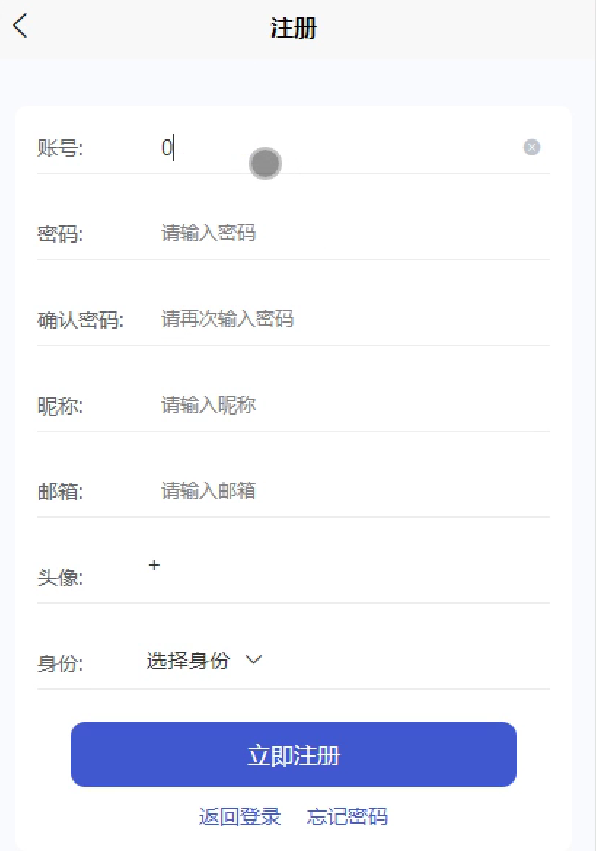The image size is (596, 851).
Task: Focus the 账号 account input field
Action: [337, 148]
